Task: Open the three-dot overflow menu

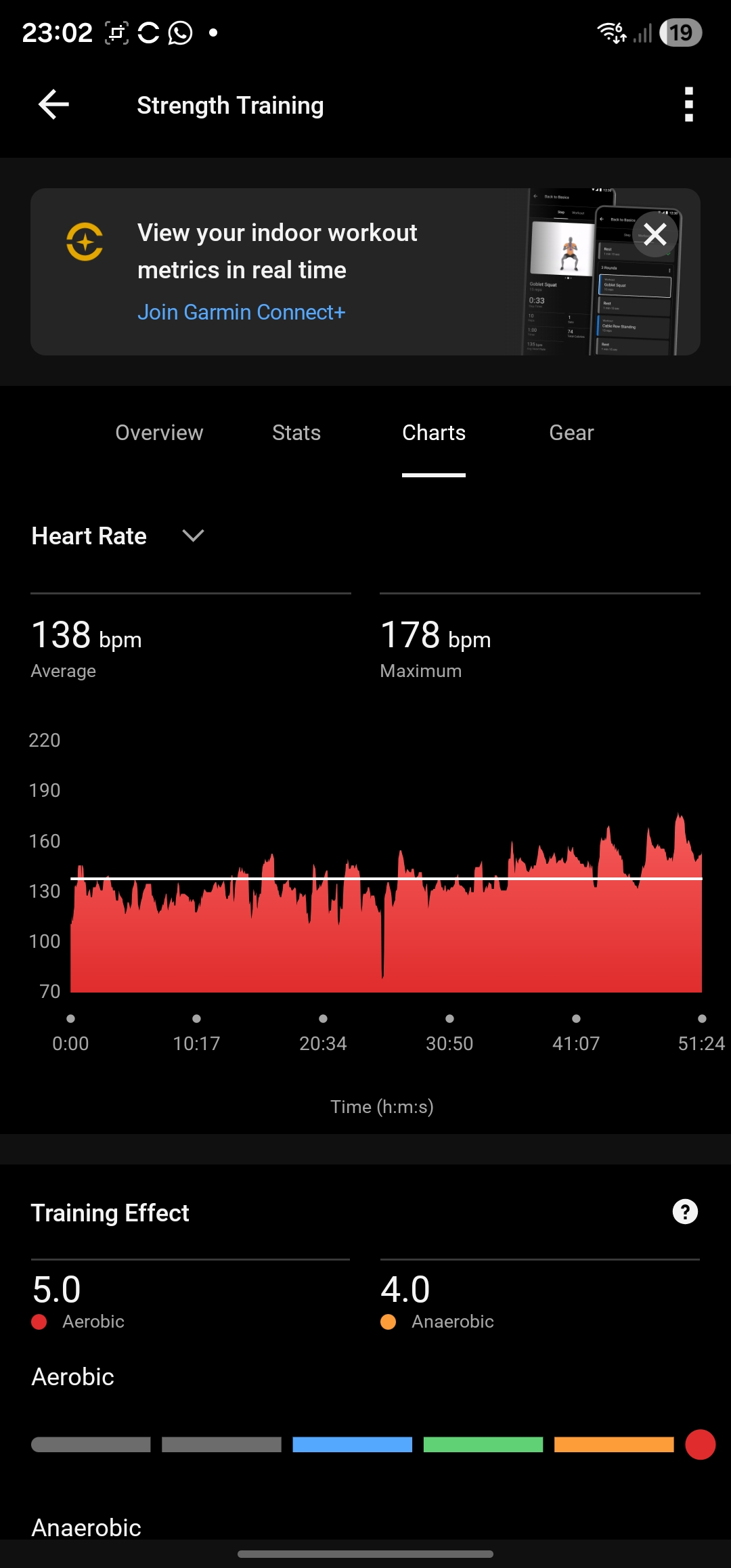Action: tap(688, 105)
